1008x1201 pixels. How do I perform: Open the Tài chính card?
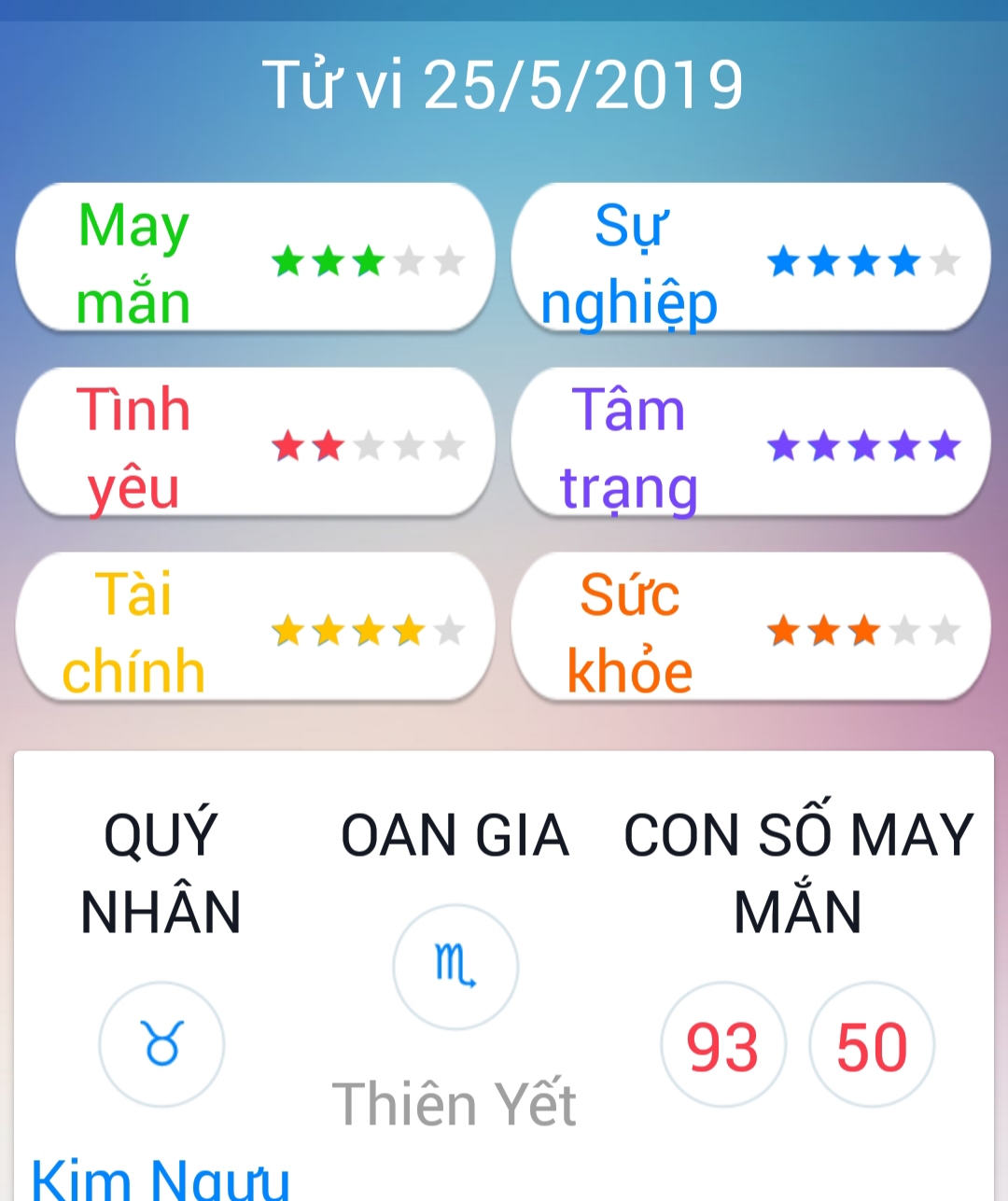point(254,627)
